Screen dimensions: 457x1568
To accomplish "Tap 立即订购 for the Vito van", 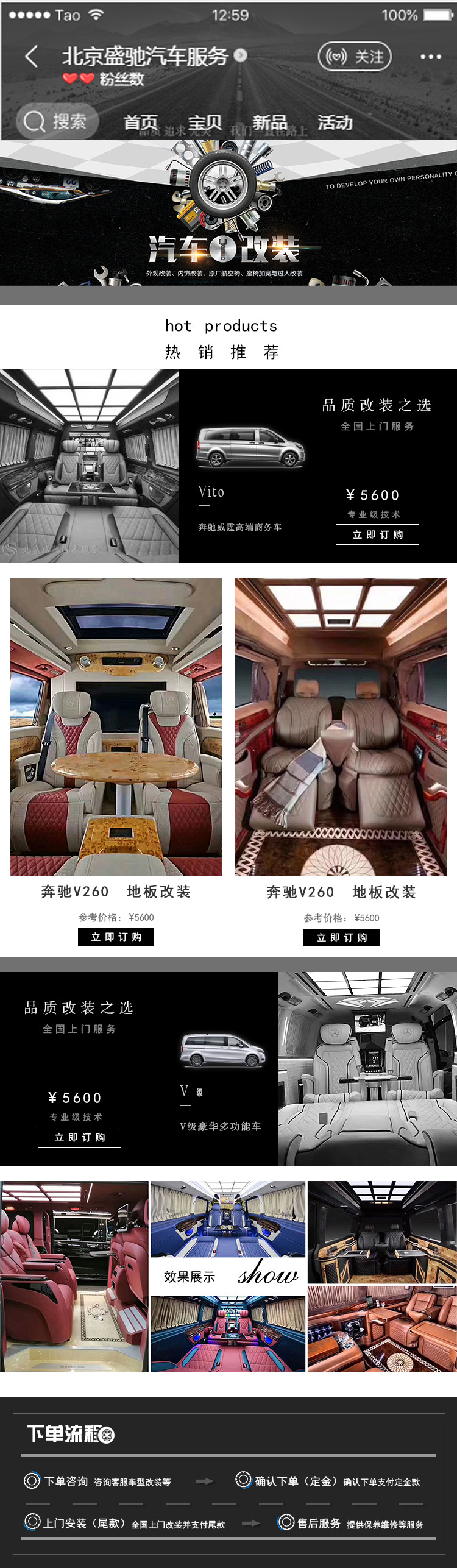I will pos(377,534).
